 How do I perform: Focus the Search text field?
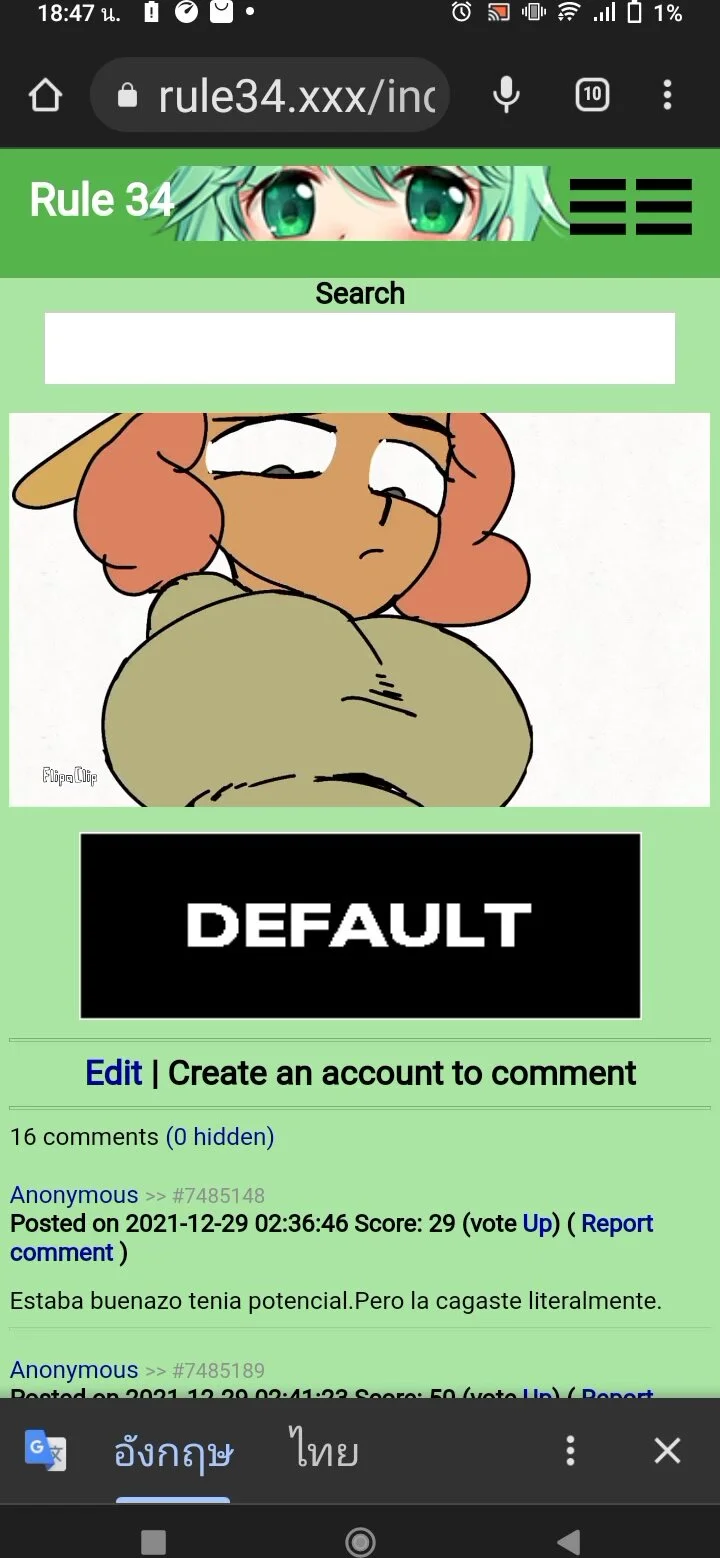point(360,348)
